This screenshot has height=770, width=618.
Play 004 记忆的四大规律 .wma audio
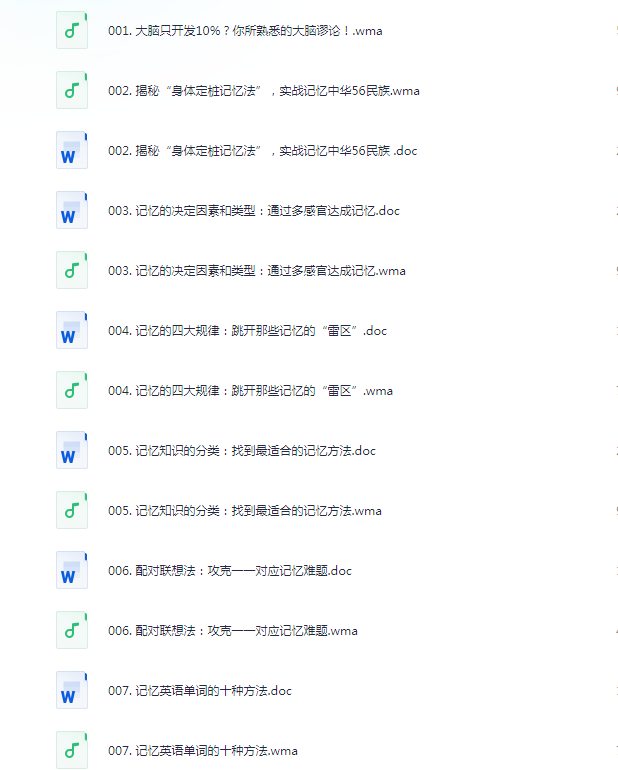250,391
